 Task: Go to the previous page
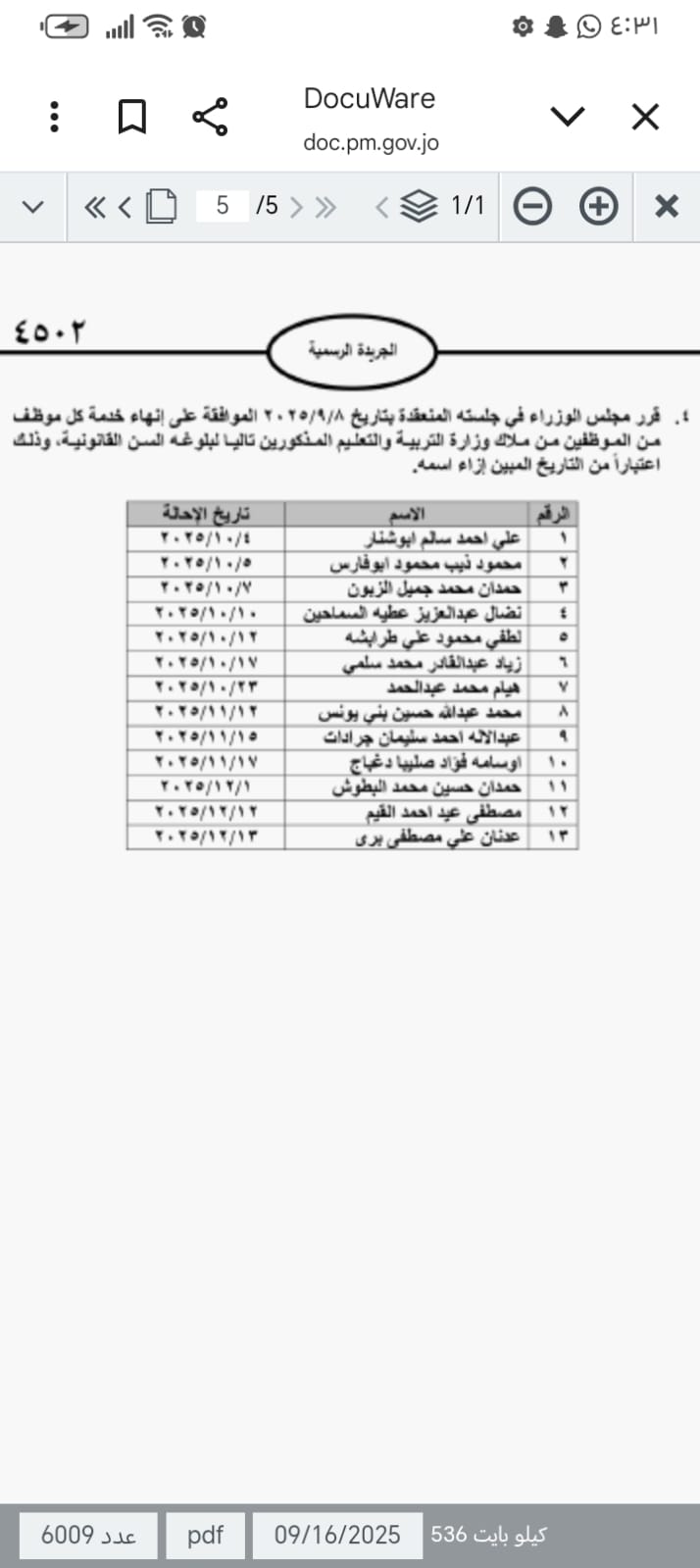125,207
